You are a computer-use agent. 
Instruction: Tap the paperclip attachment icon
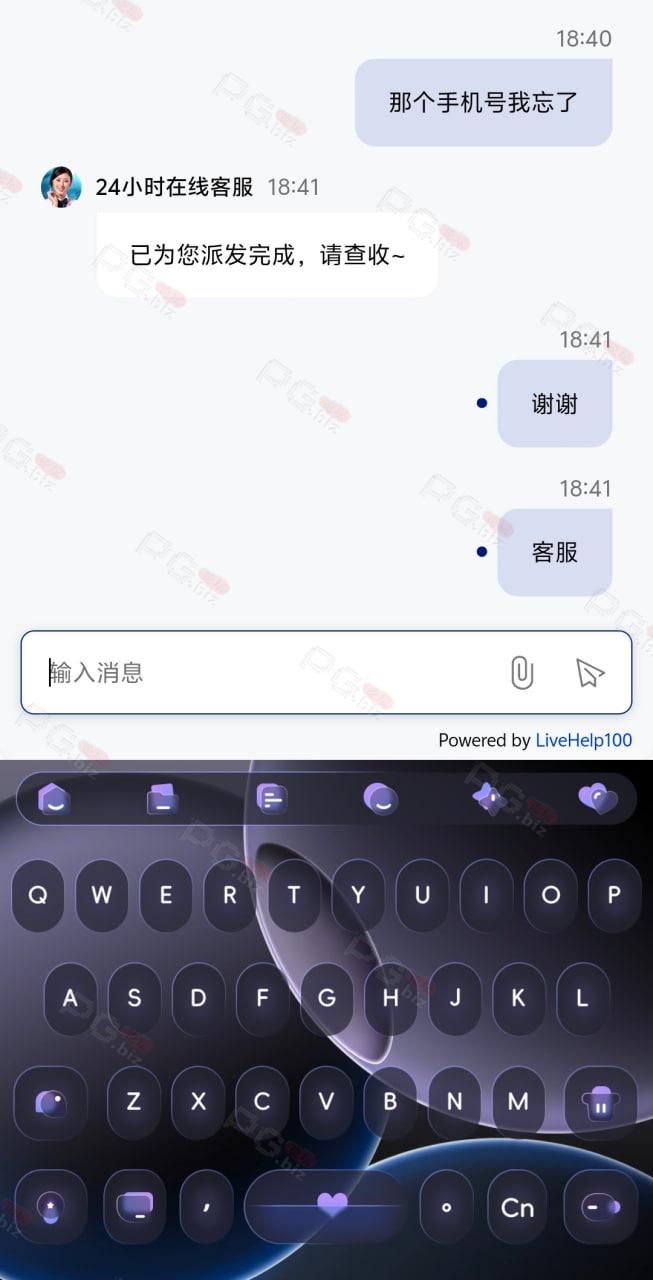[521, 672]
